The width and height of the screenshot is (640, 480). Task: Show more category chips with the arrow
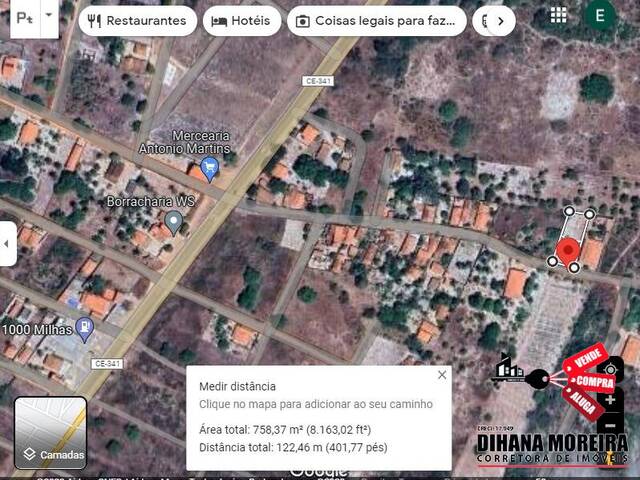(x=500, y=21)
